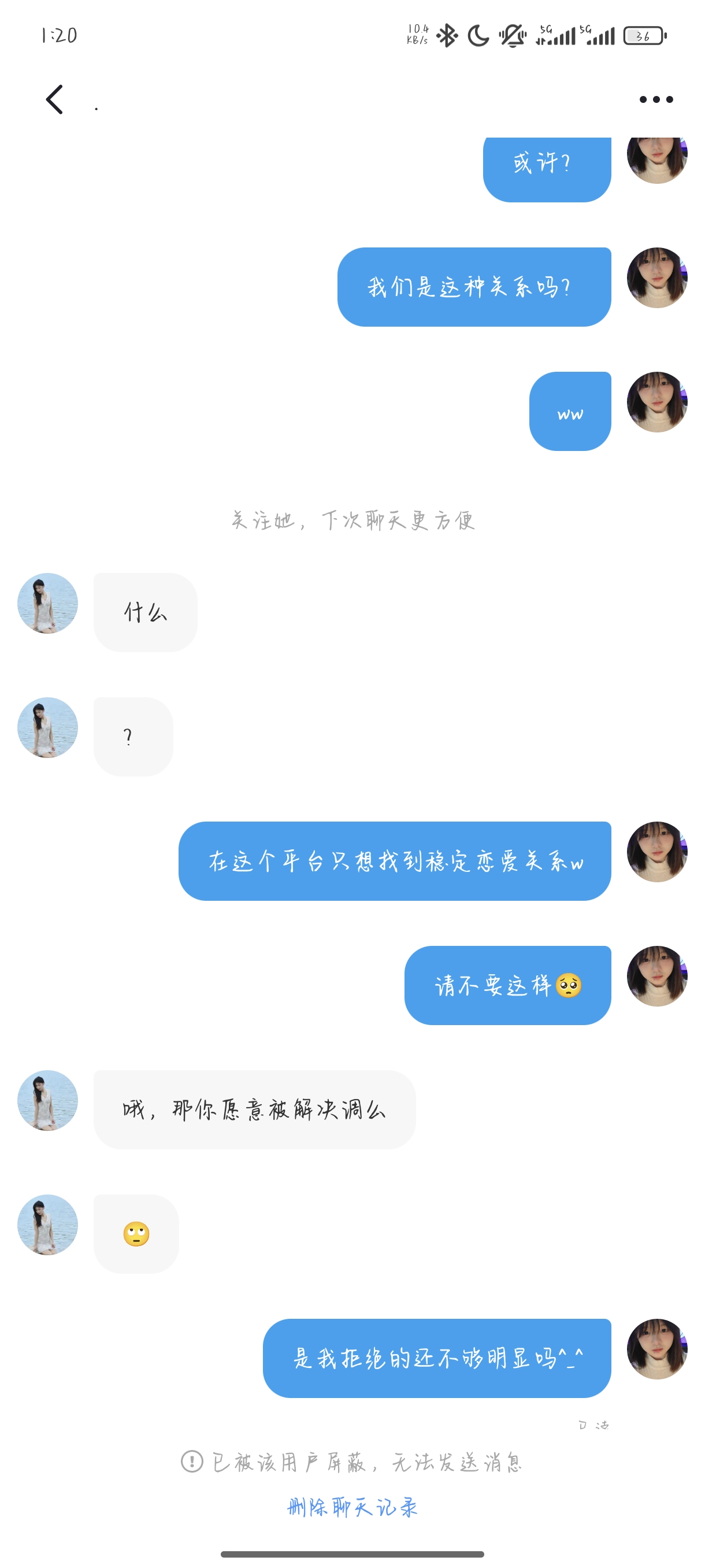View my avatar next to the ww message
Image resolution: width=705 pixels, height=1568 pixels.
(x=656, y=402)
